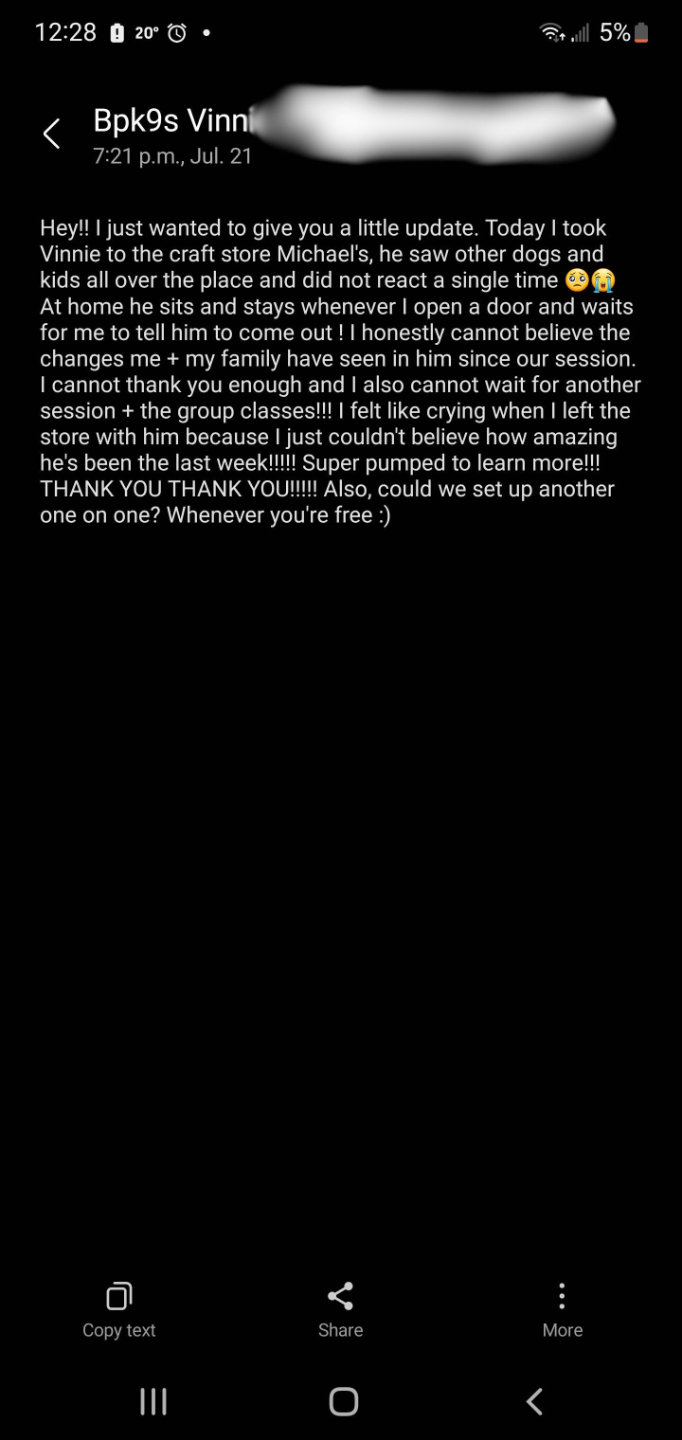Share this message
Image resolution: width=682 pixels, height=1440 pixels.
point(340,1309)
